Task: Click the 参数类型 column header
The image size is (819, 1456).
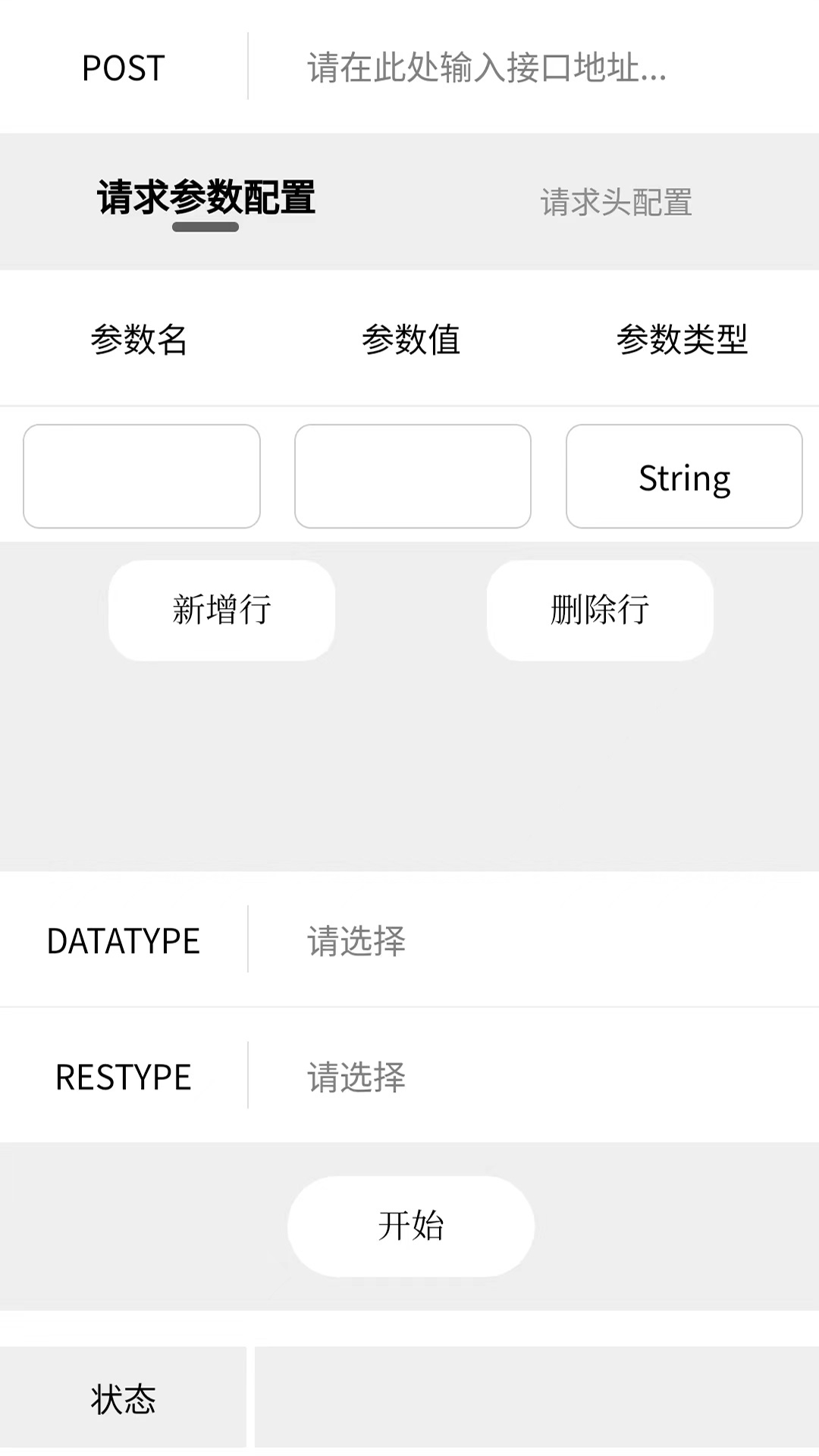Action: point(683,341)
